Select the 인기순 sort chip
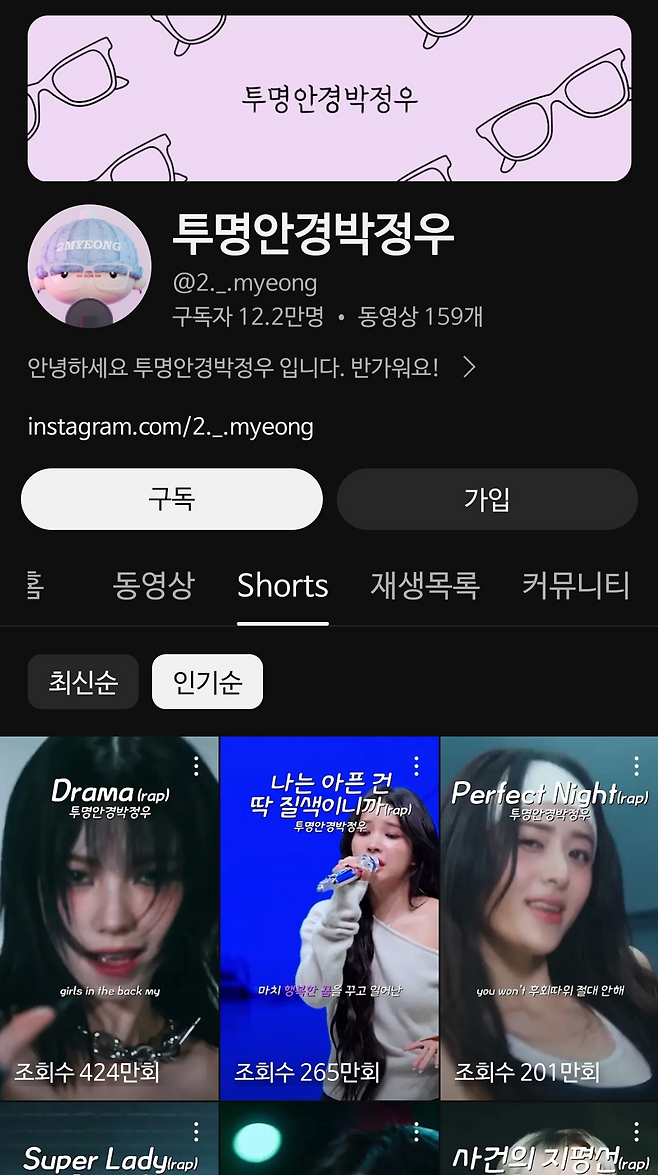658x1175 pixels. [207, 682]
